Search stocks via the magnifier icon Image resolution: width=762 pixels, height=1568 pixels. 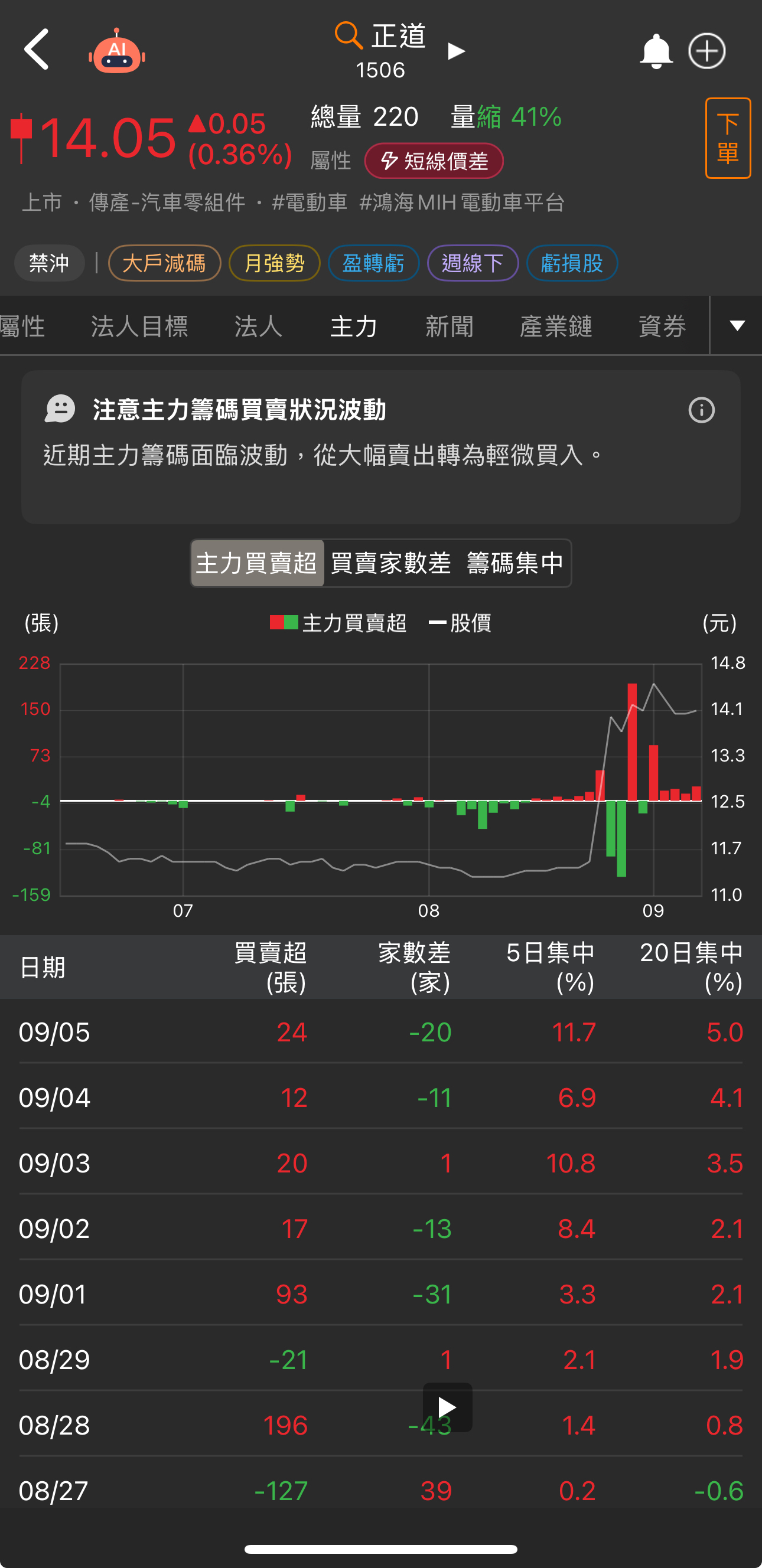click(349, 35)
